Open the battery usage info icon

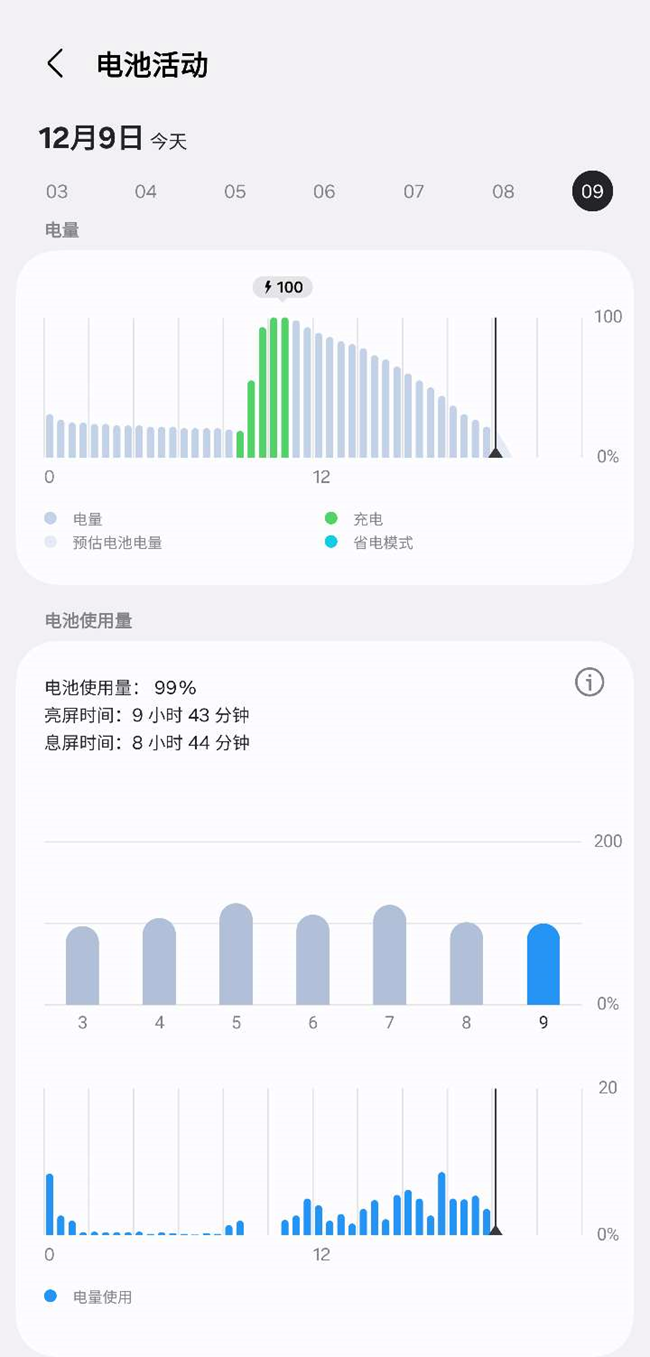(x=589, y=682)
